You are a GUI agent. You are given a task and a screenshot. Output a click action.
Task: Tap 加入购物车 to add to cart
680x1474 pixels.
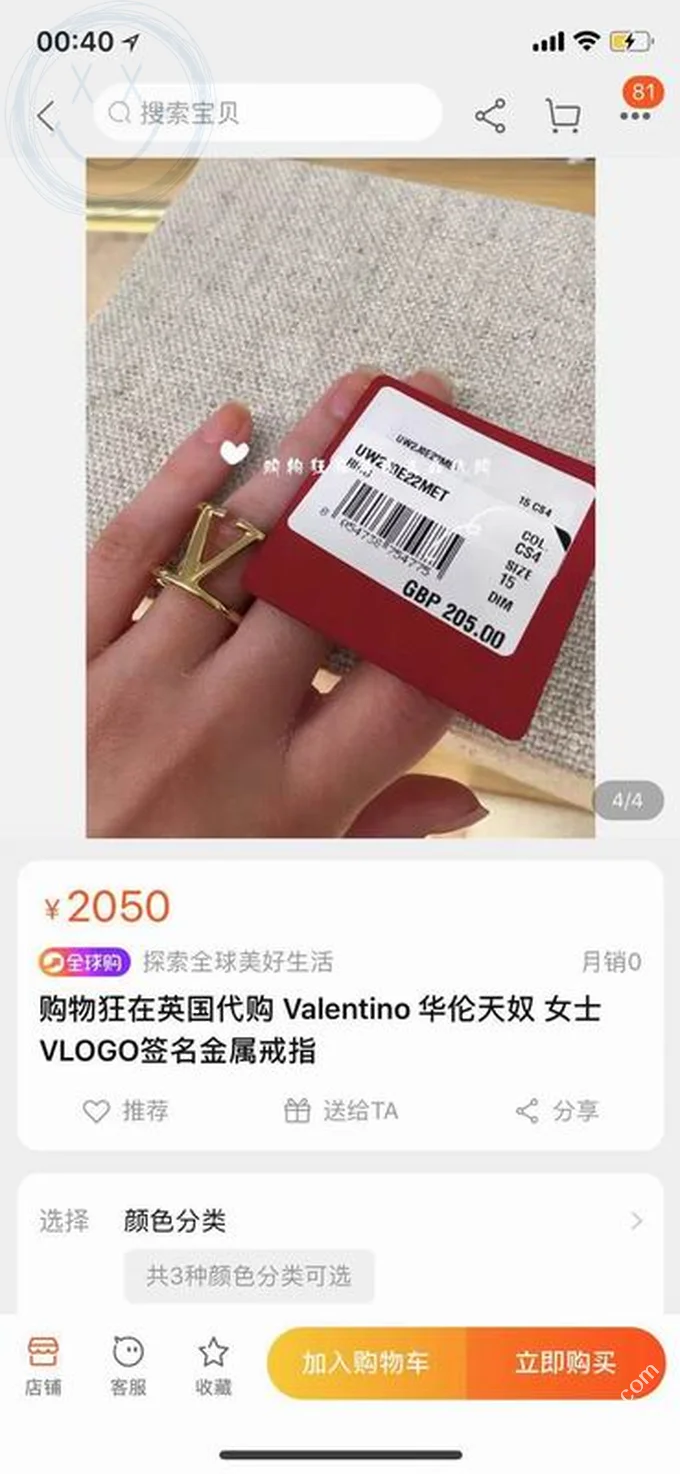coord(366,1363)
